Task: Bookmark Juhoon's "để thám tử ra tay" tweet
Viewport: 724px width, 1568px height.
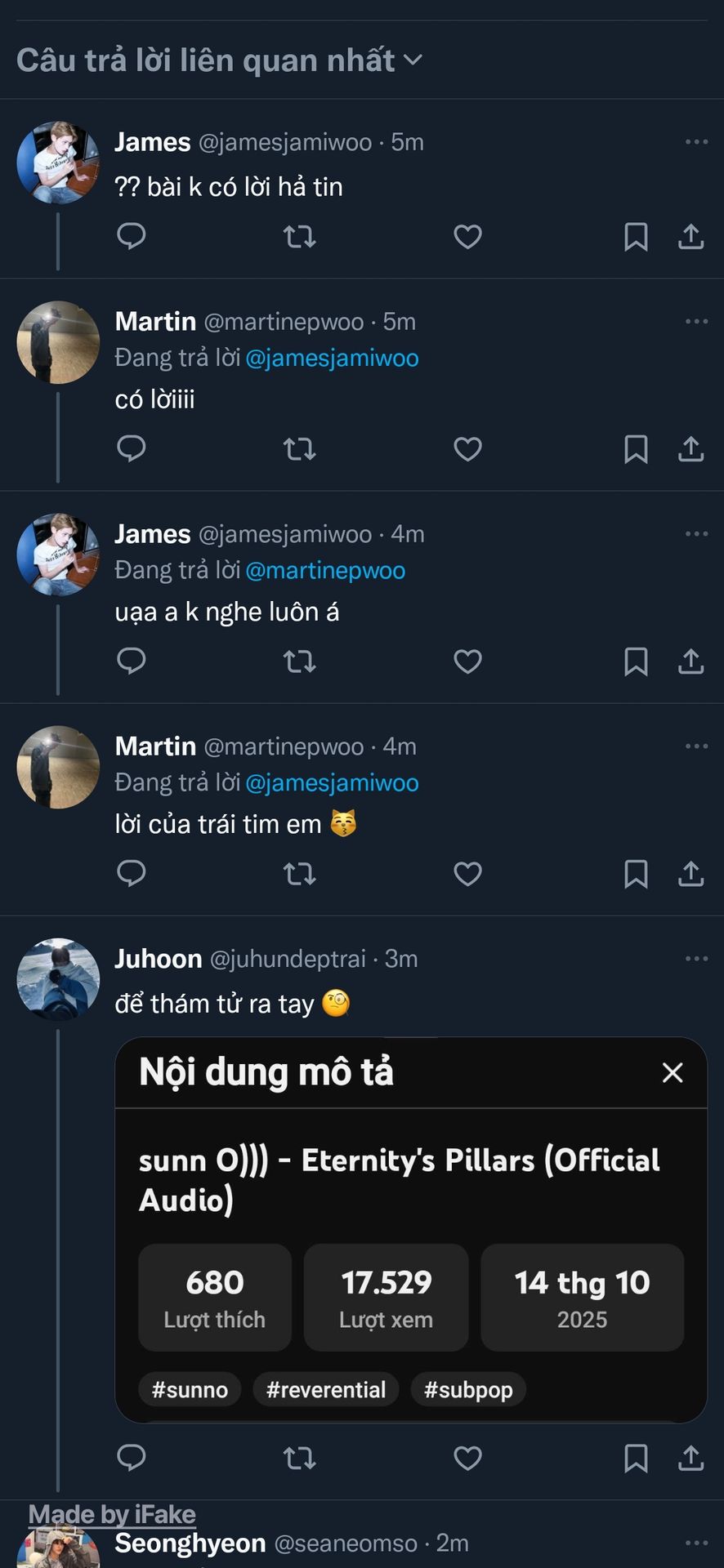Action: tap(636, 1458)
